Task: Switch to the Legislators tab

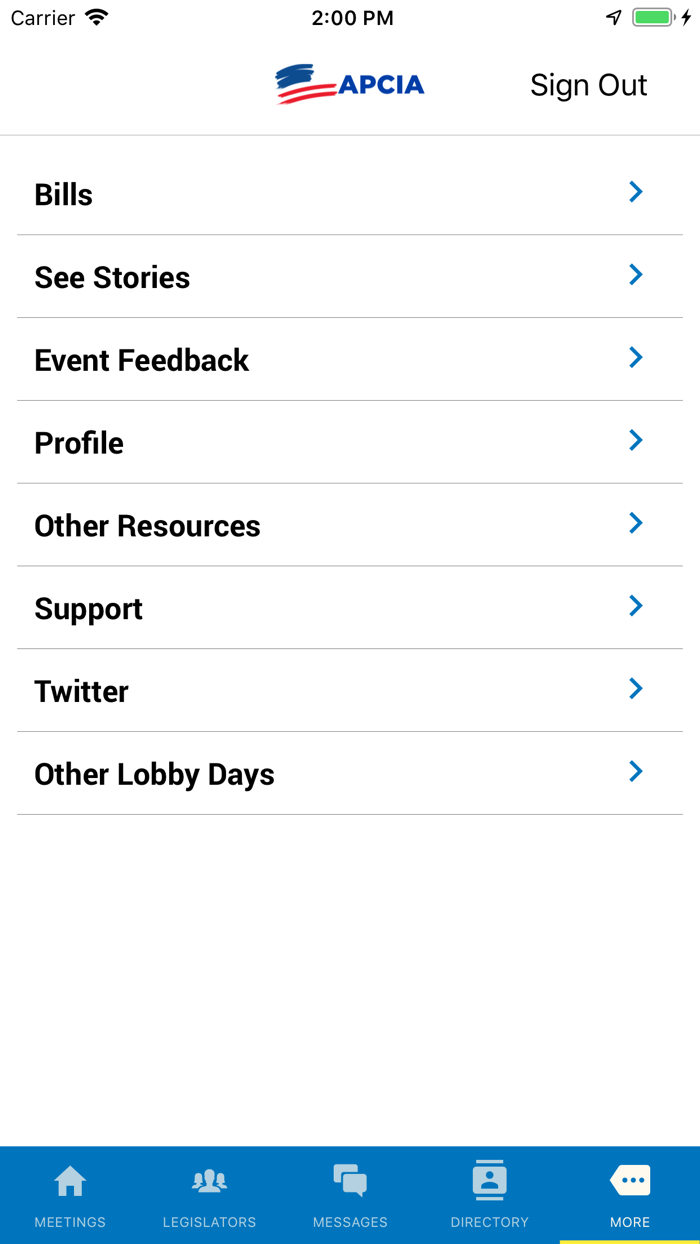Action: (210, 1194)
